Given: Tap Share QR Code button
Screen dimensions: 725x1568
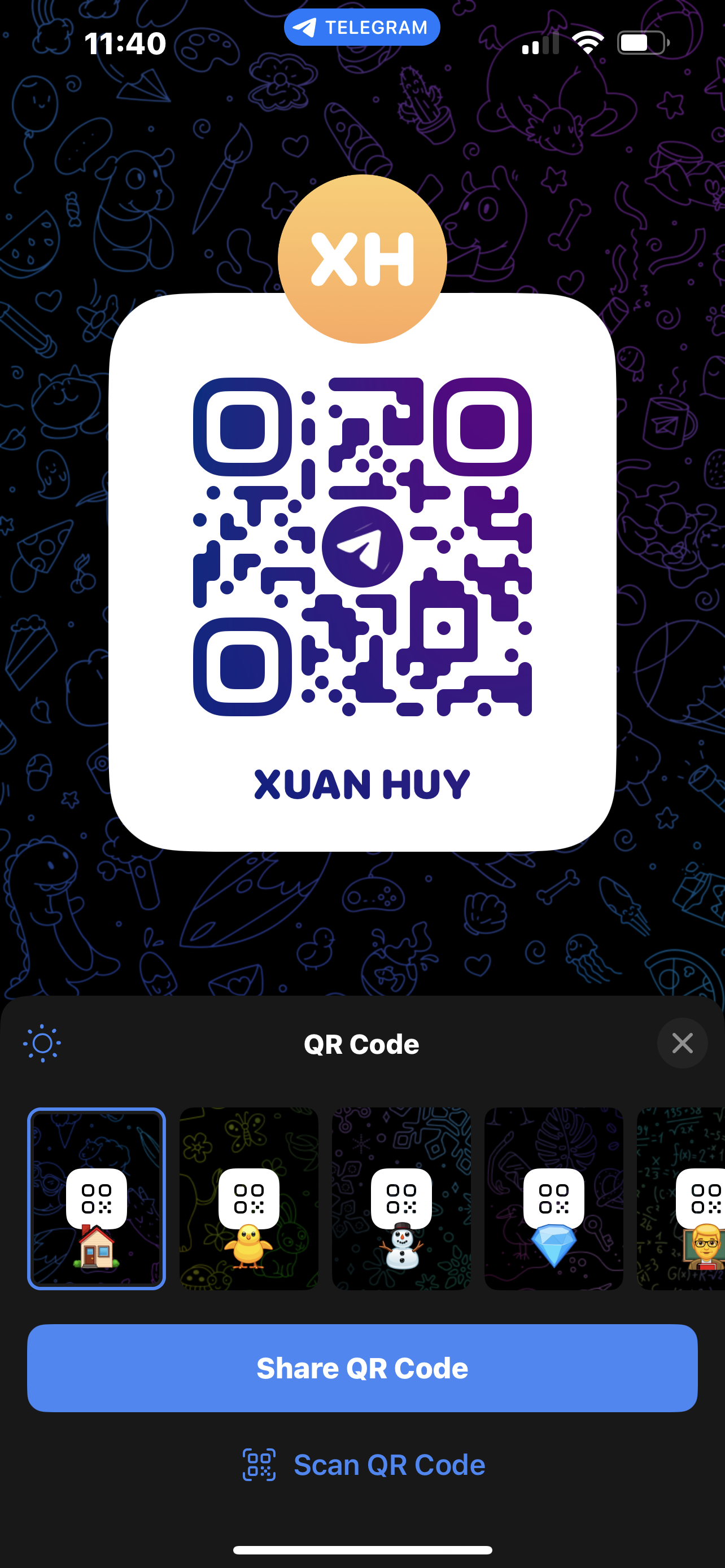Looking at the screenshot, I should tap(362, 1368).
